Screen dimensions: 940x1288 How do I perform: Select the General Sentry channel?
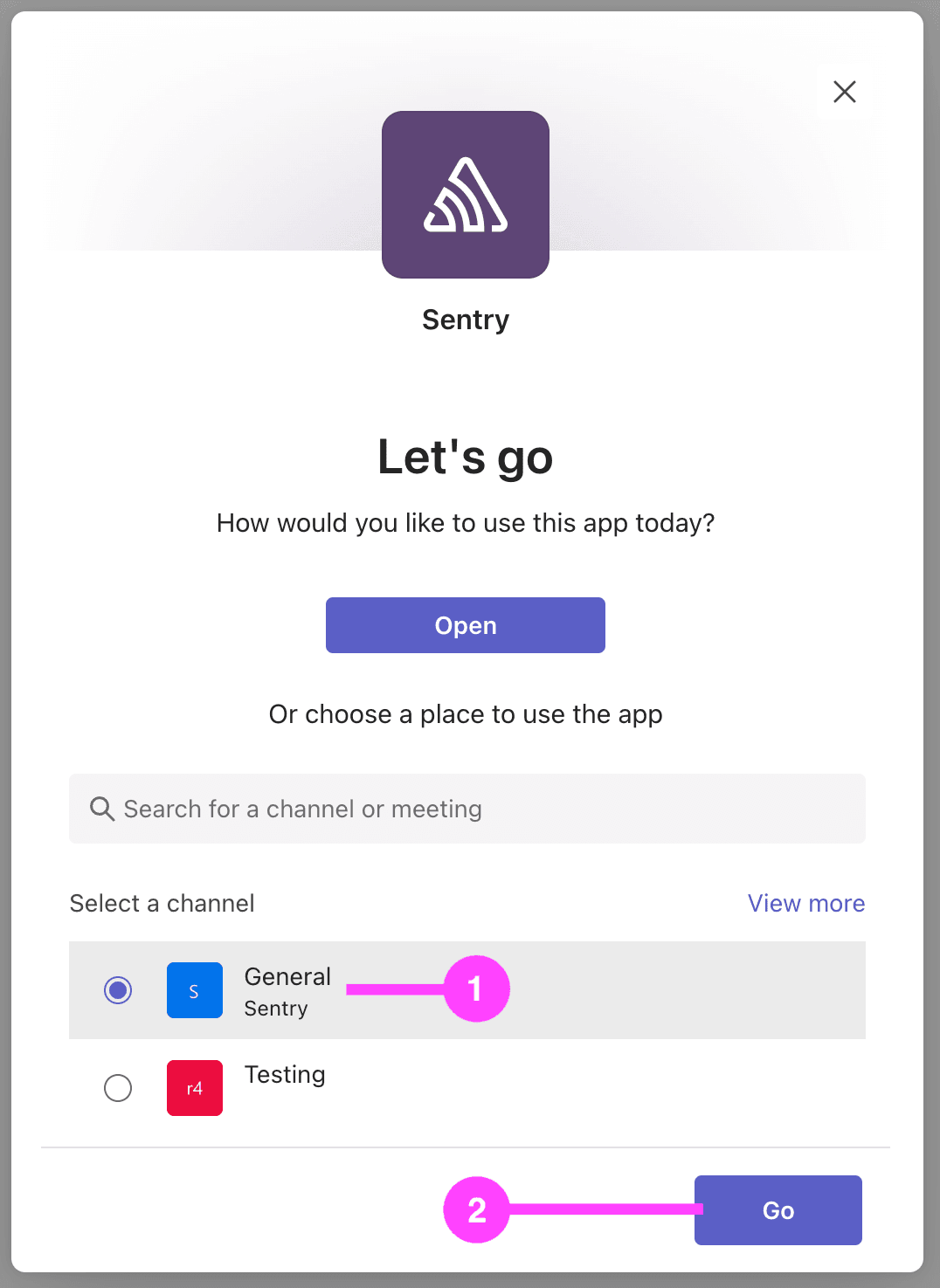118,990
